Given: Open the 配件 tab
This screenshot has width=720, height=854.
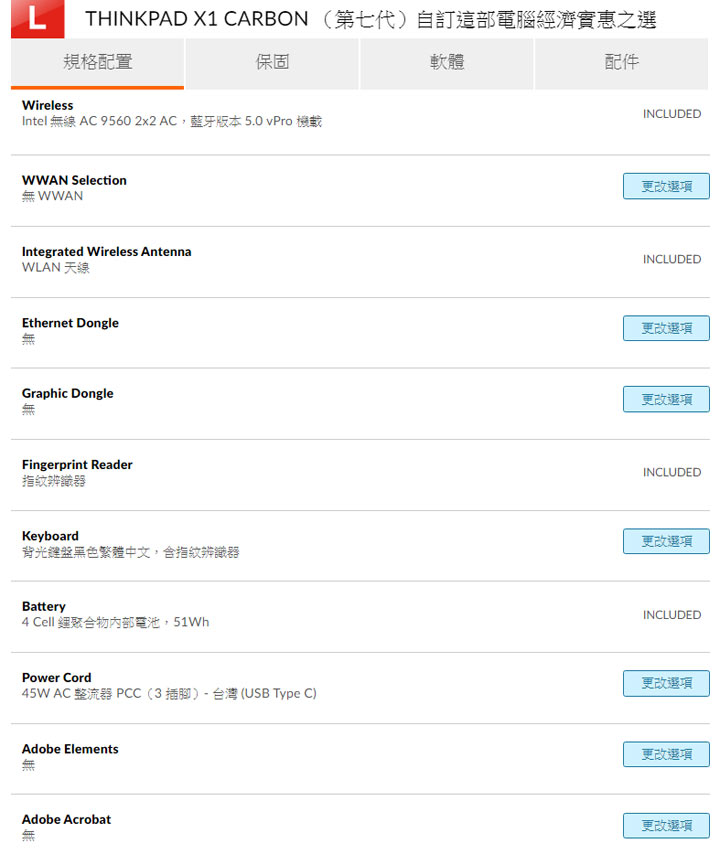Looking at the screenshot, I should pos(622,63).
